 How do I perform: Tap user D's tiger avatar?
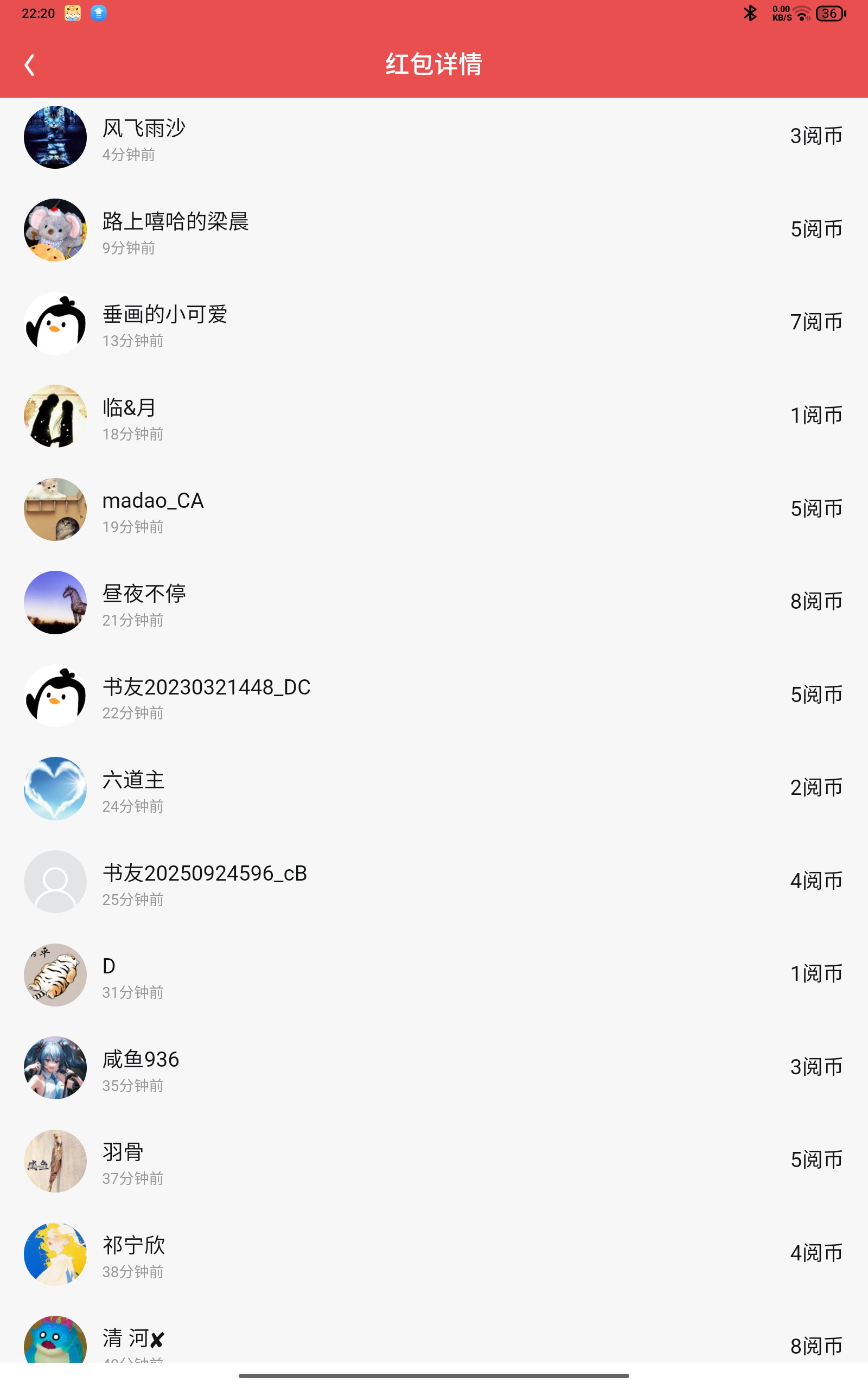(x=55, y=974)
